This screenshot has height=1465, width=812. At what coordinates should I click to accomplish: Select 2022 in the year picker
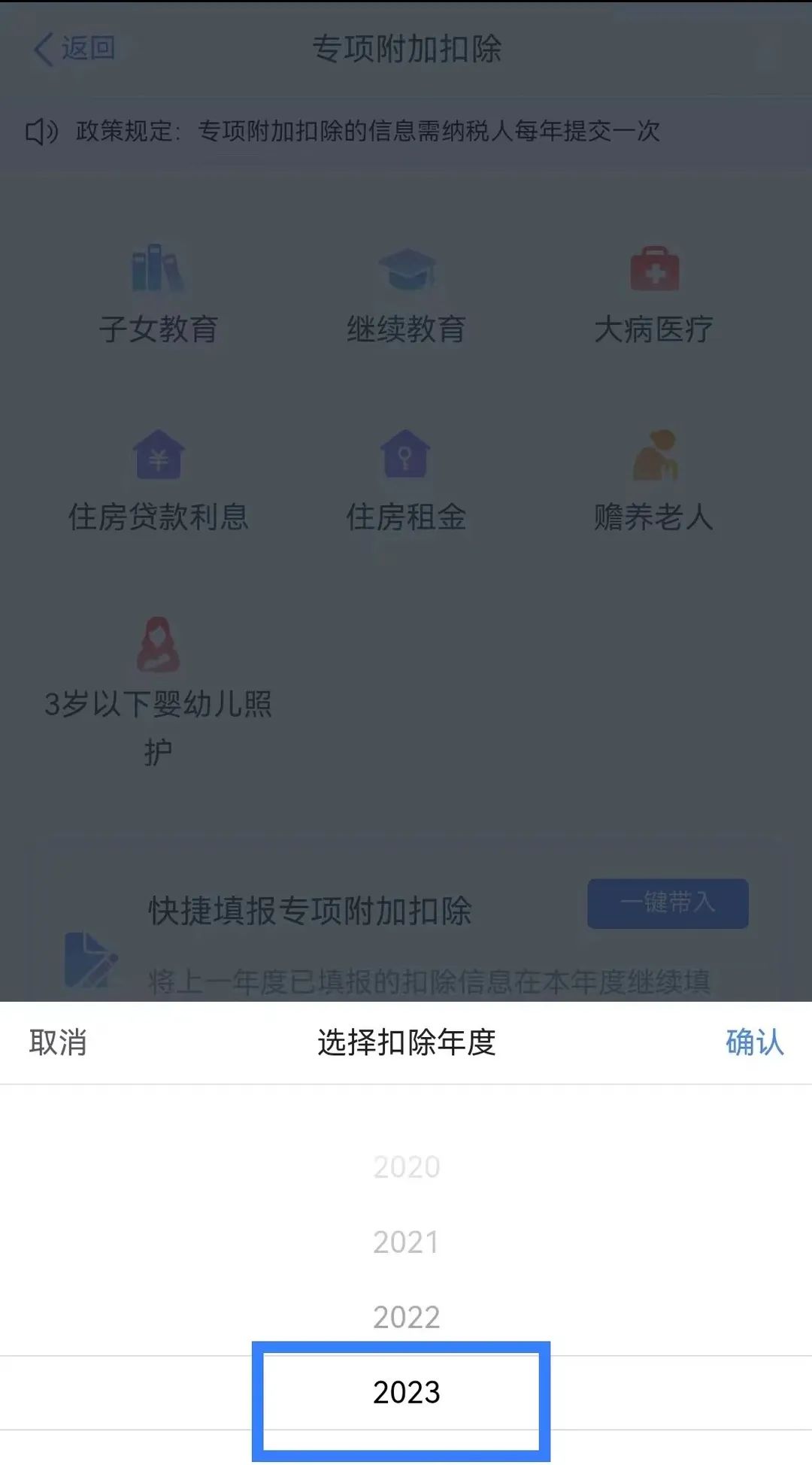(x=406, y=1318)
